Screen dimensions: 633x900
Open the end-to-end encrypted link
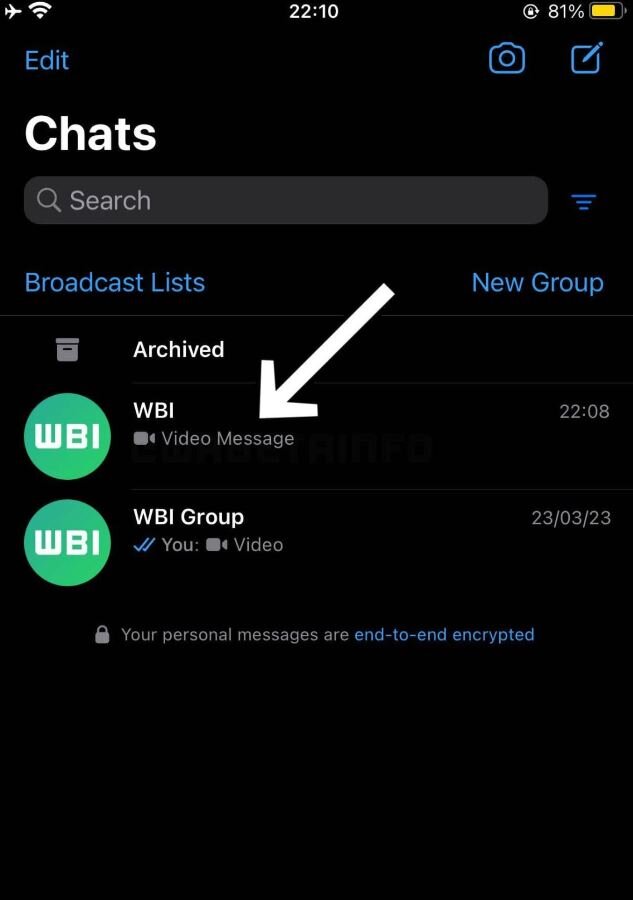pyautogui.click(x=444, y=634)
